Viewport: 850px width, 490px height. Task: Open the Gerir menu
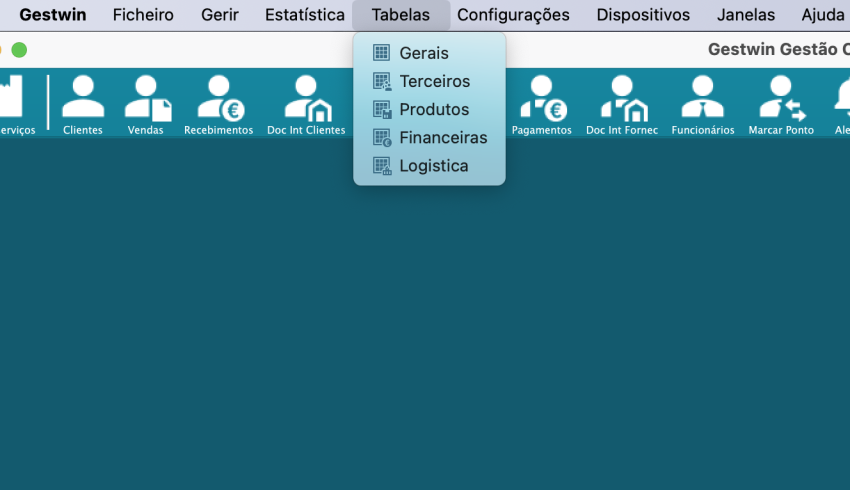coord(219,15)
